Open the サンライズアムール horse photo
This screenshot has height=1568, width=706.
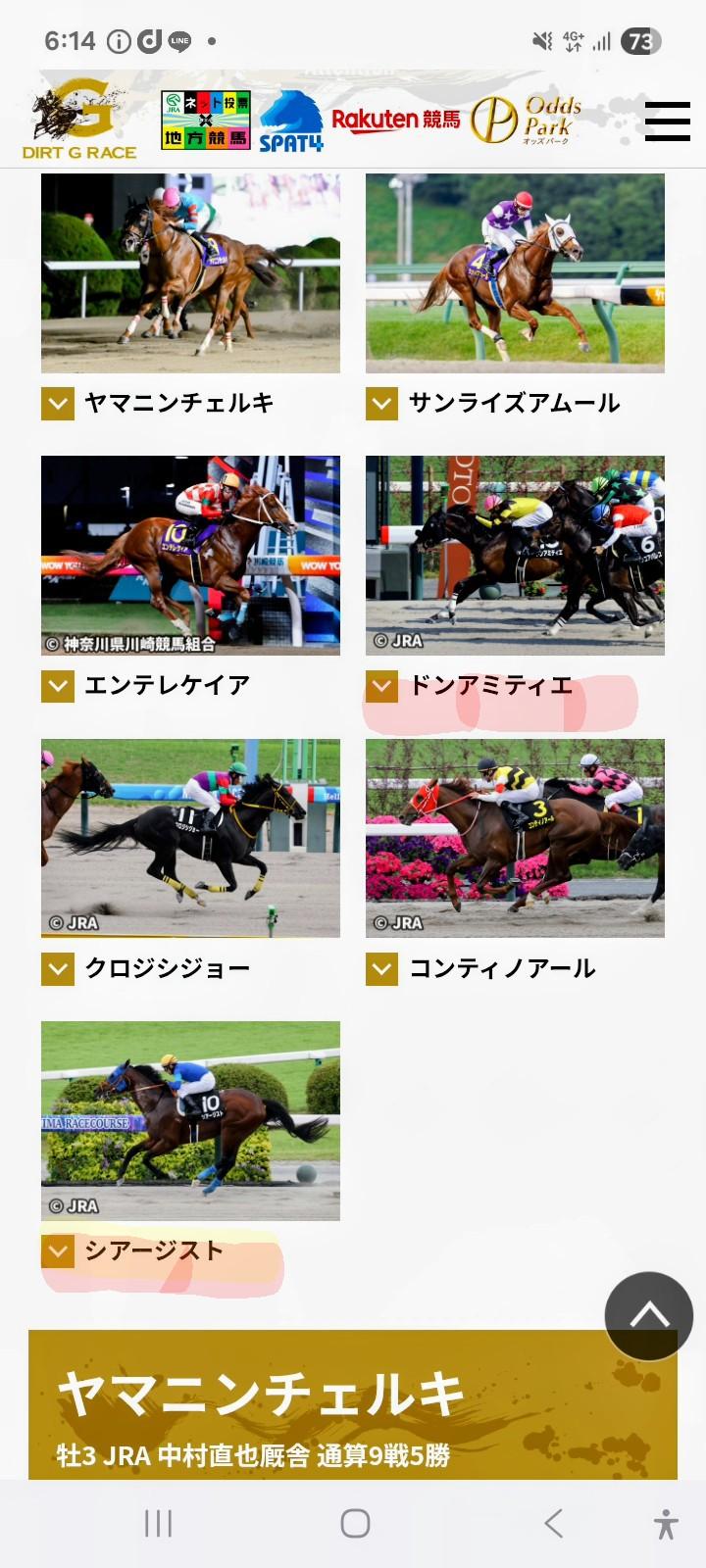tap(515, 273)
